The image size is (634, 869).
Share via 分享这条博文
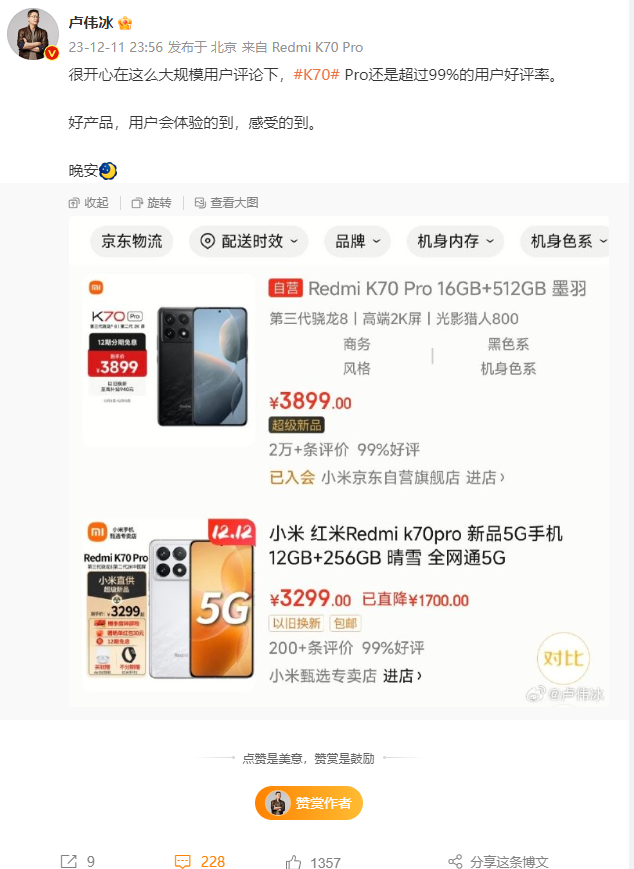pos(497,861)
